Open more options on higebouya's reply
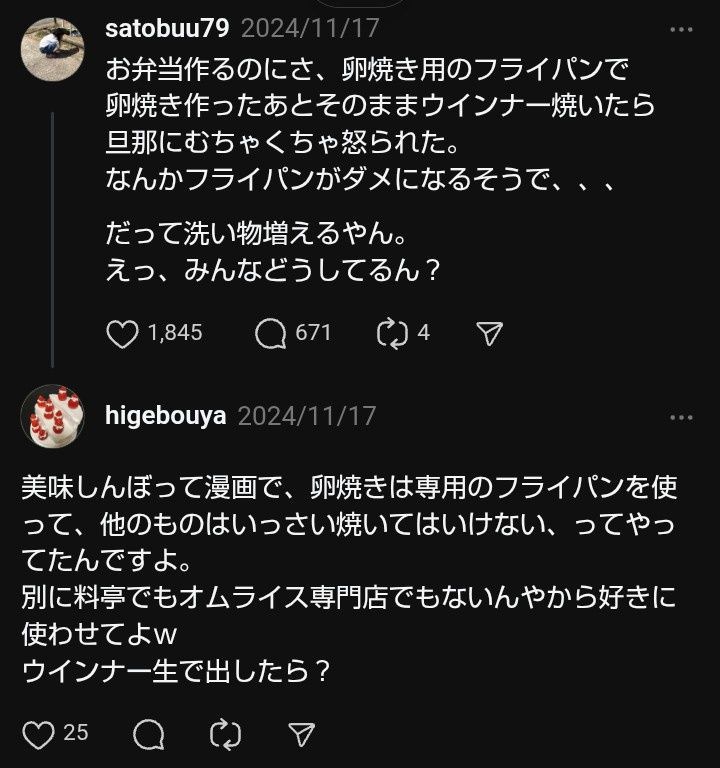This screenshot has width=720, height=768. pos(681,416)
